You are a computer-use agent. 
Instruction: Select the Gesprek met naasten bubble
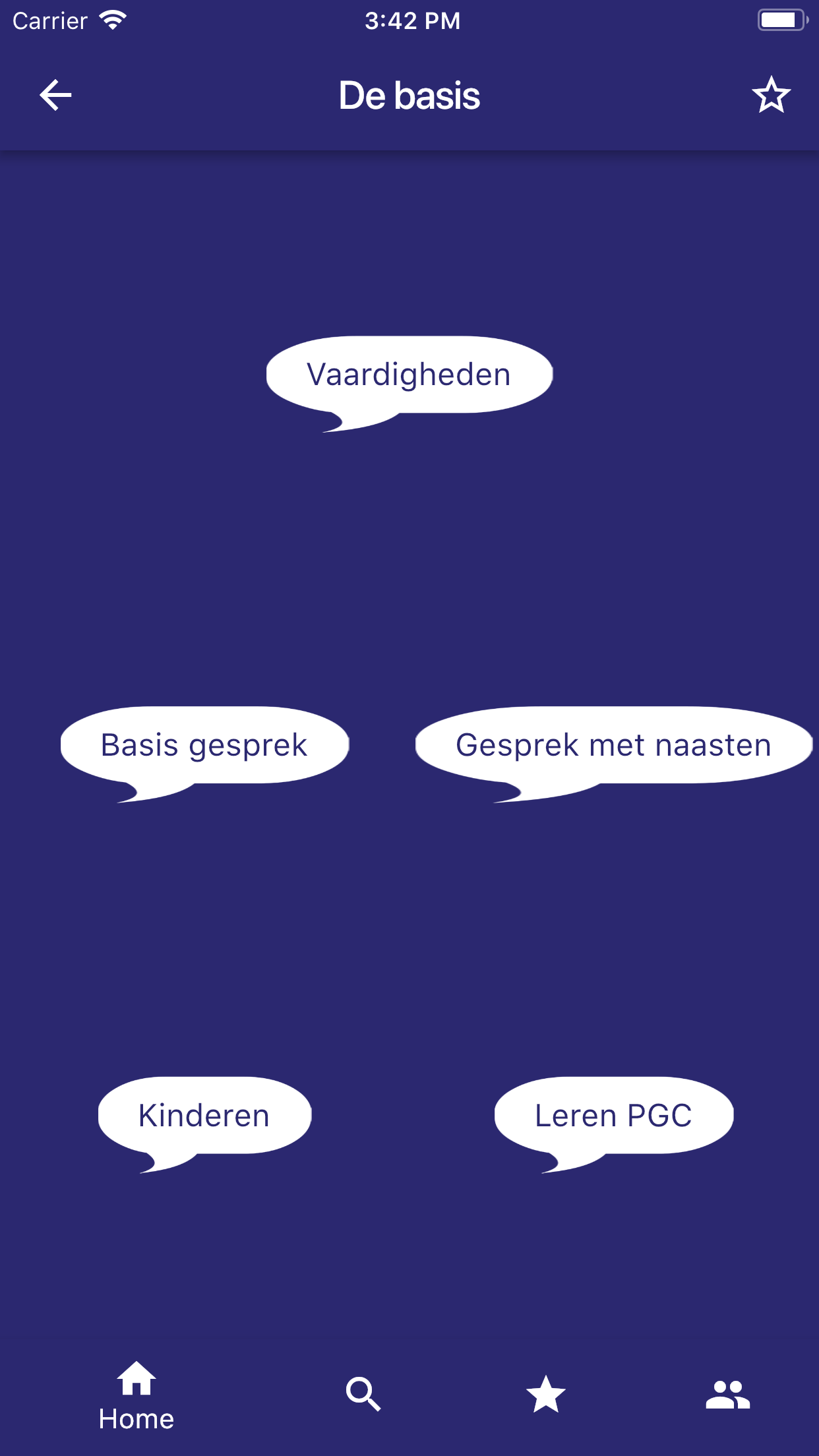(612, 744)
